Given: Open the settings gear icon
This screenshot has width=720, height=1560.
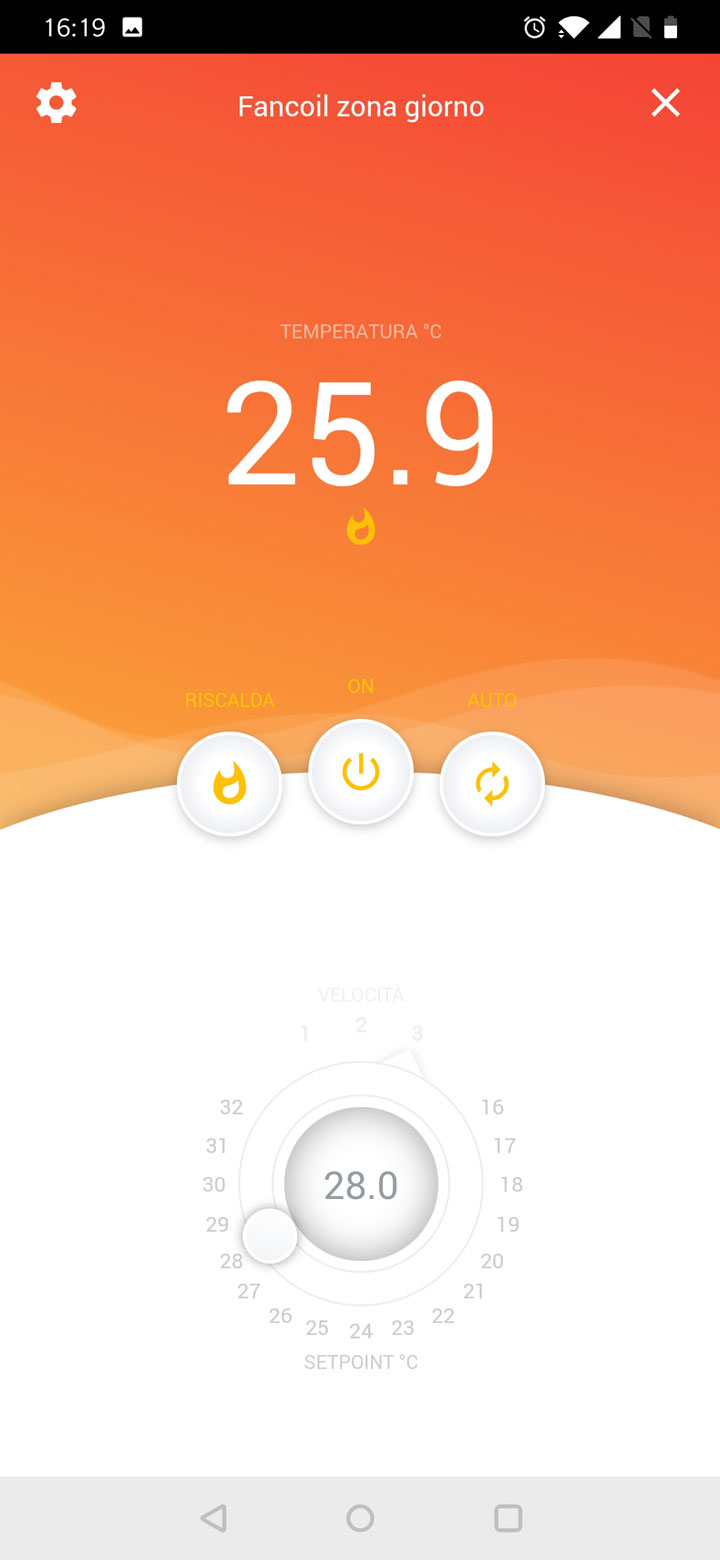Looking at the screenshot, I should [56, 104].
